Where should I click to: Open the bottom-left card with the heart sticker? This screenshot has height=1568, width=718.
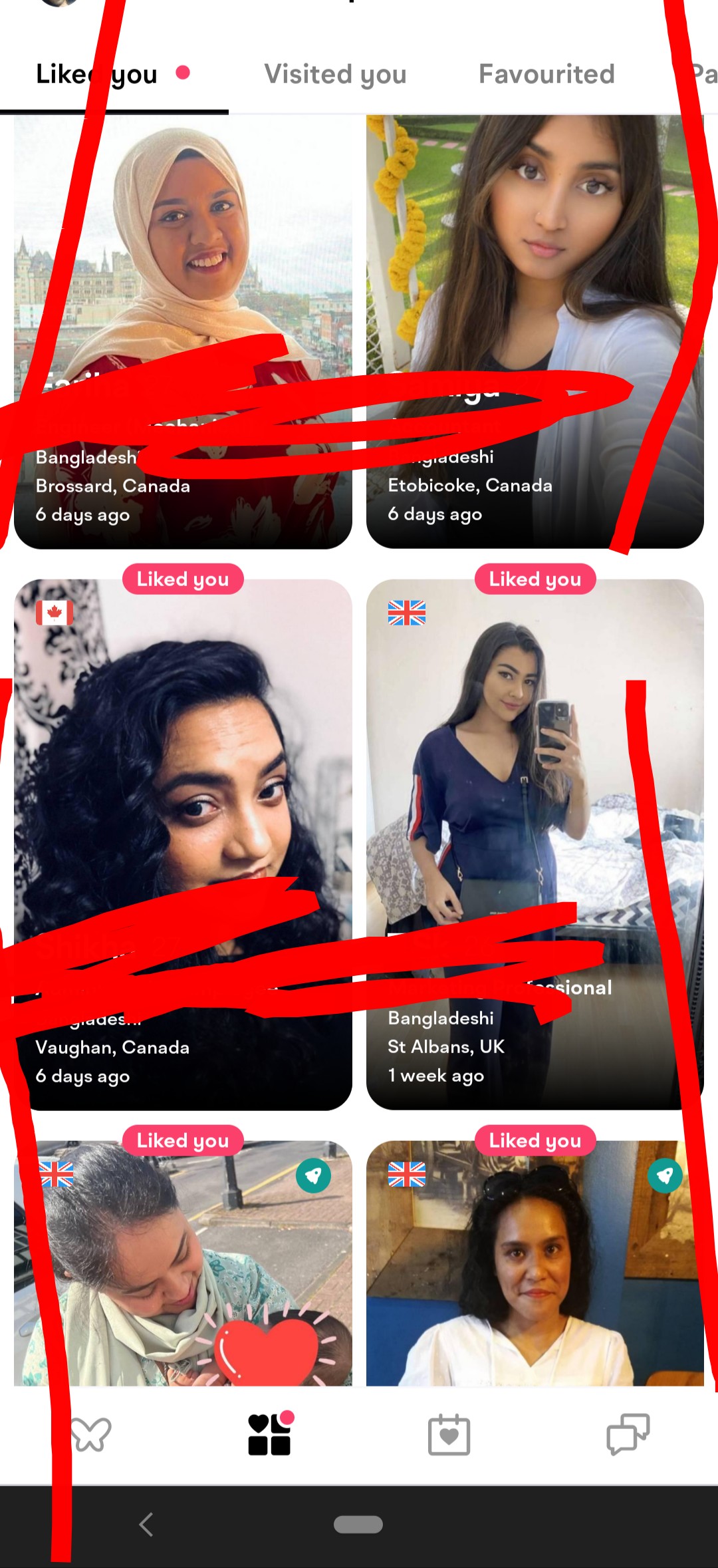point(183,1264)
